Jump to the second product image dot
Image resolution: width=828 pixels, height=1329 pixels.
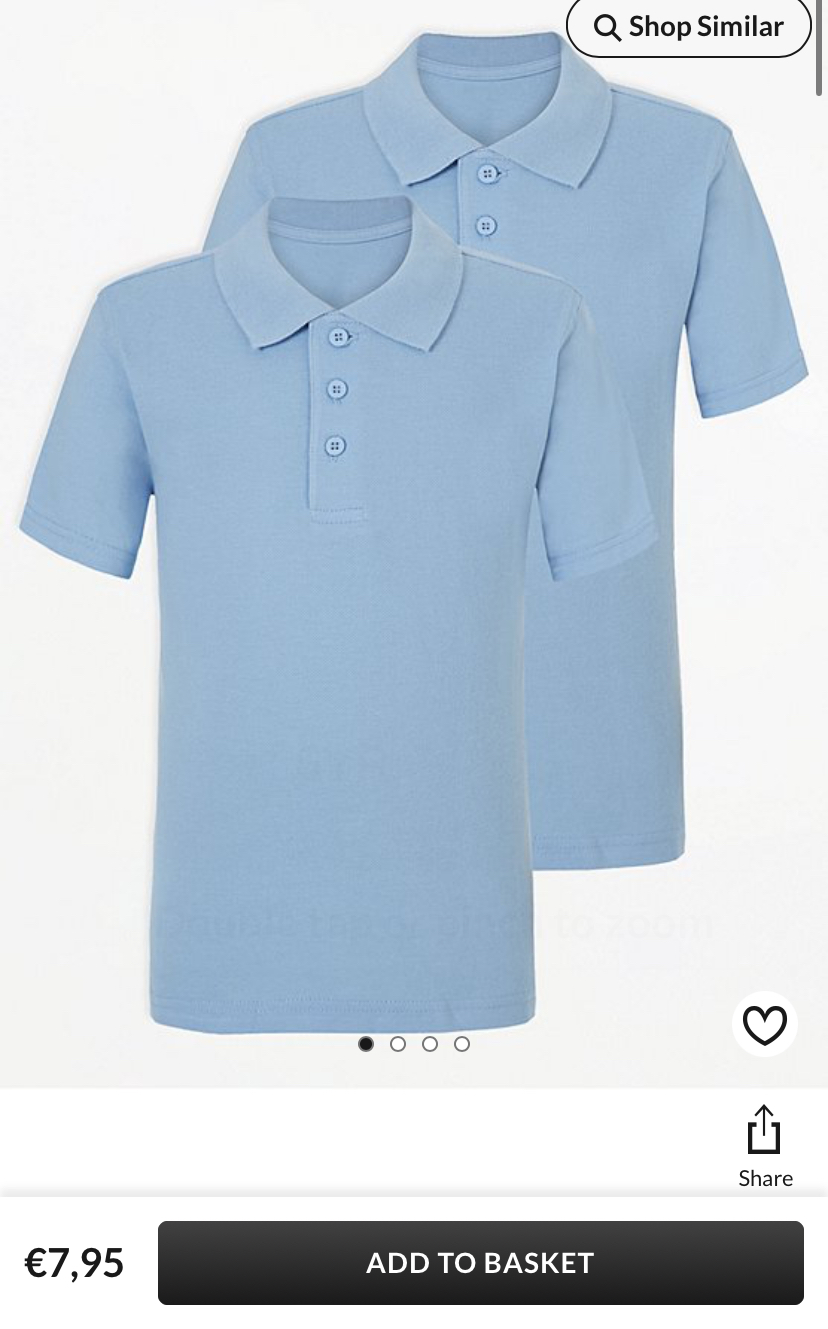click(x=398, y=1044)
